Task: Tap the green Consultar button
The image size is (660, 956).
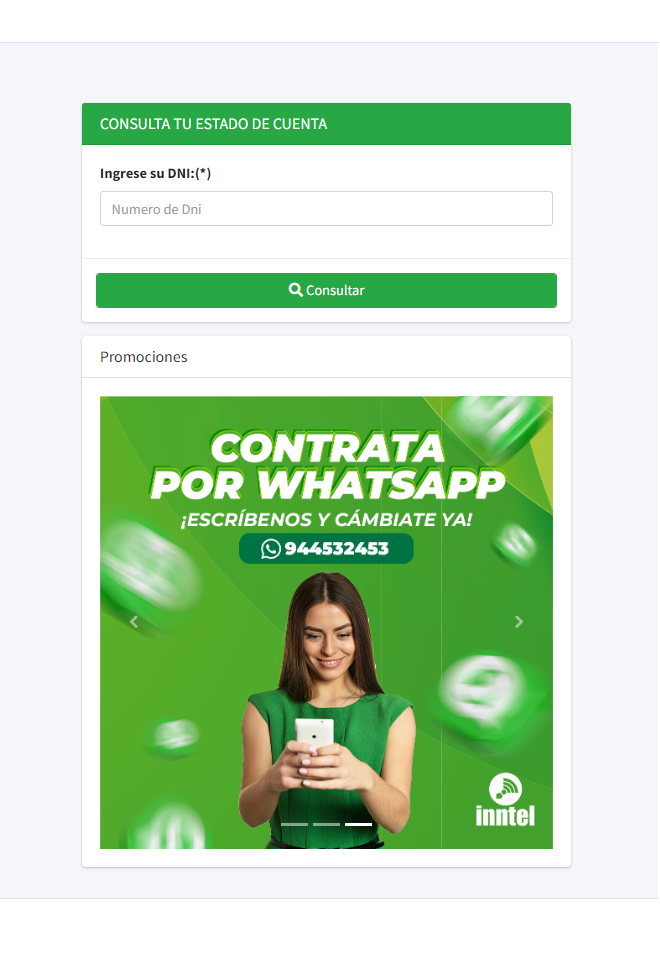Action: coord(326,290)
